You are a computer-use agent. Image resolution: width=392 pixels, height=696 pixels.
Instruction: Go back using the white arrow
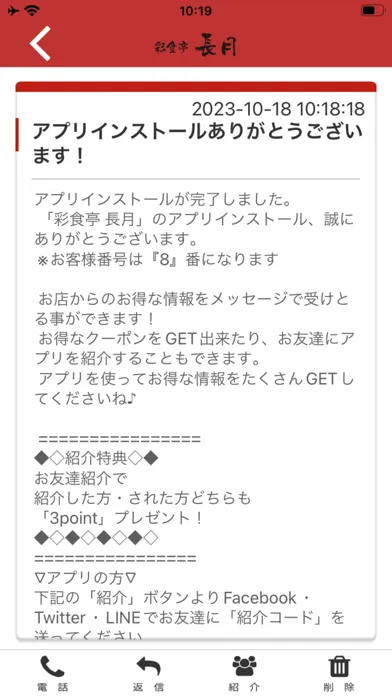[40, 44]
